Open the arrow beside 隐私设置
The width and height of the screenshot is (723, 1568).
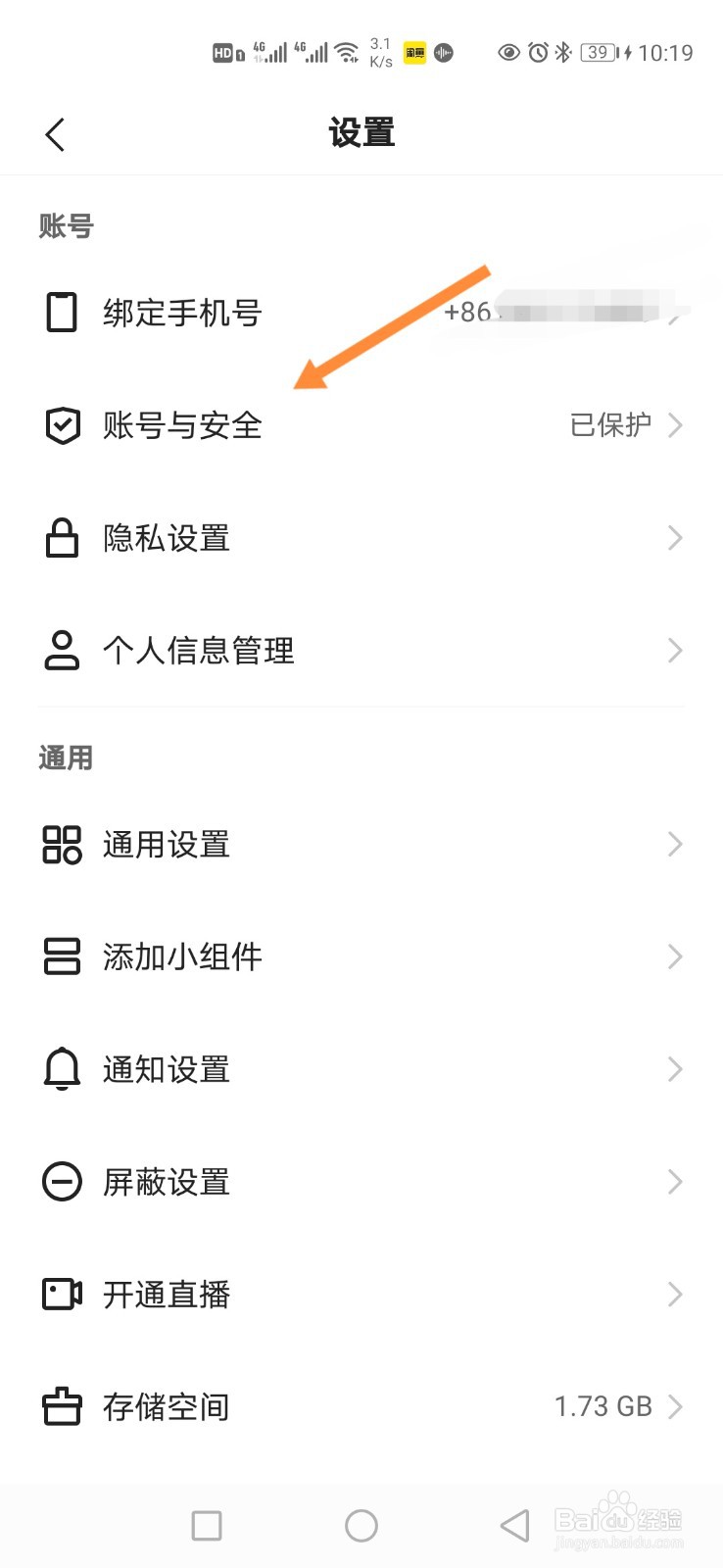click(x=674, y=537)
